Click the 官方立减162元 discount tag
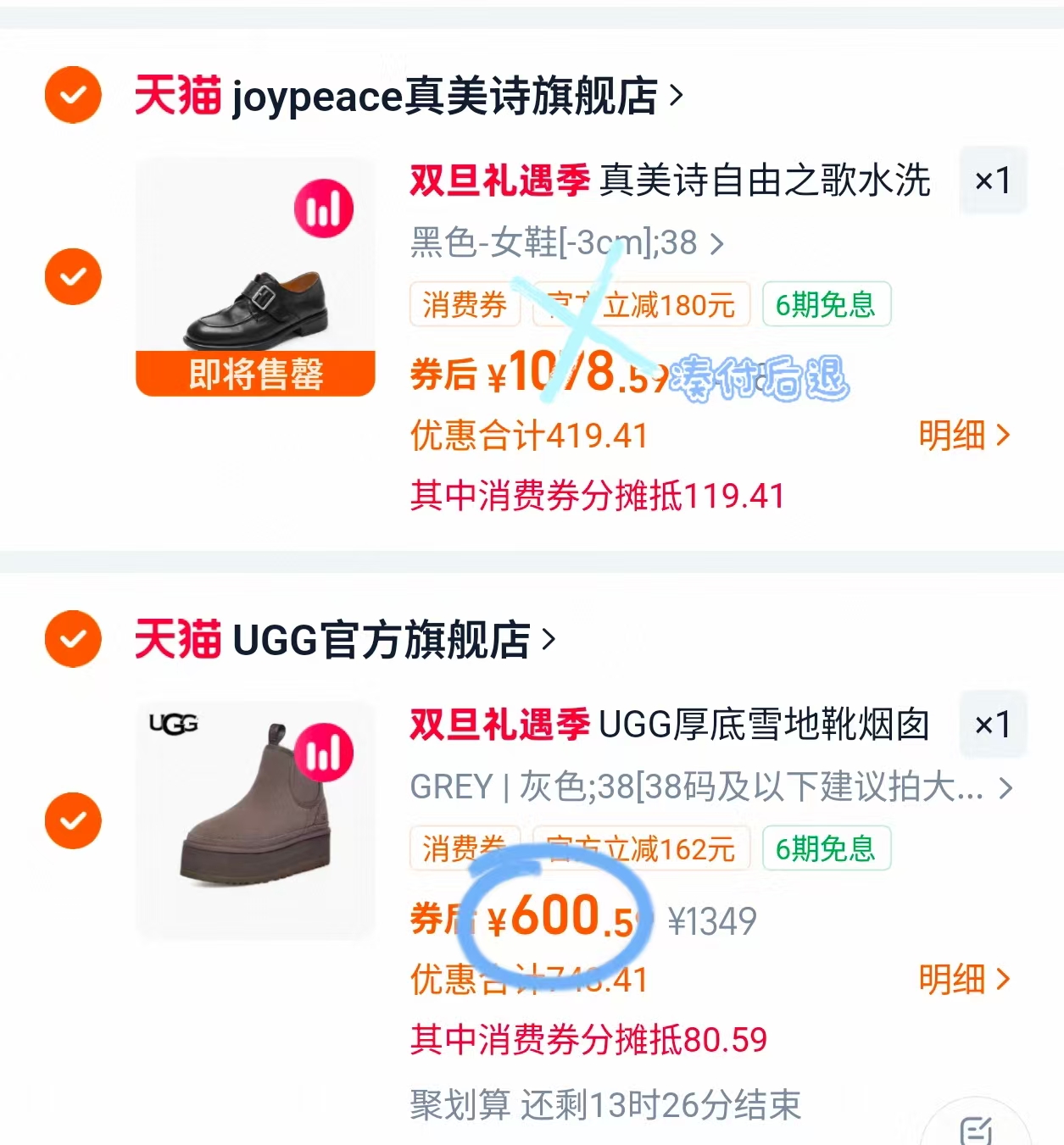 click(x=642, y=850)
